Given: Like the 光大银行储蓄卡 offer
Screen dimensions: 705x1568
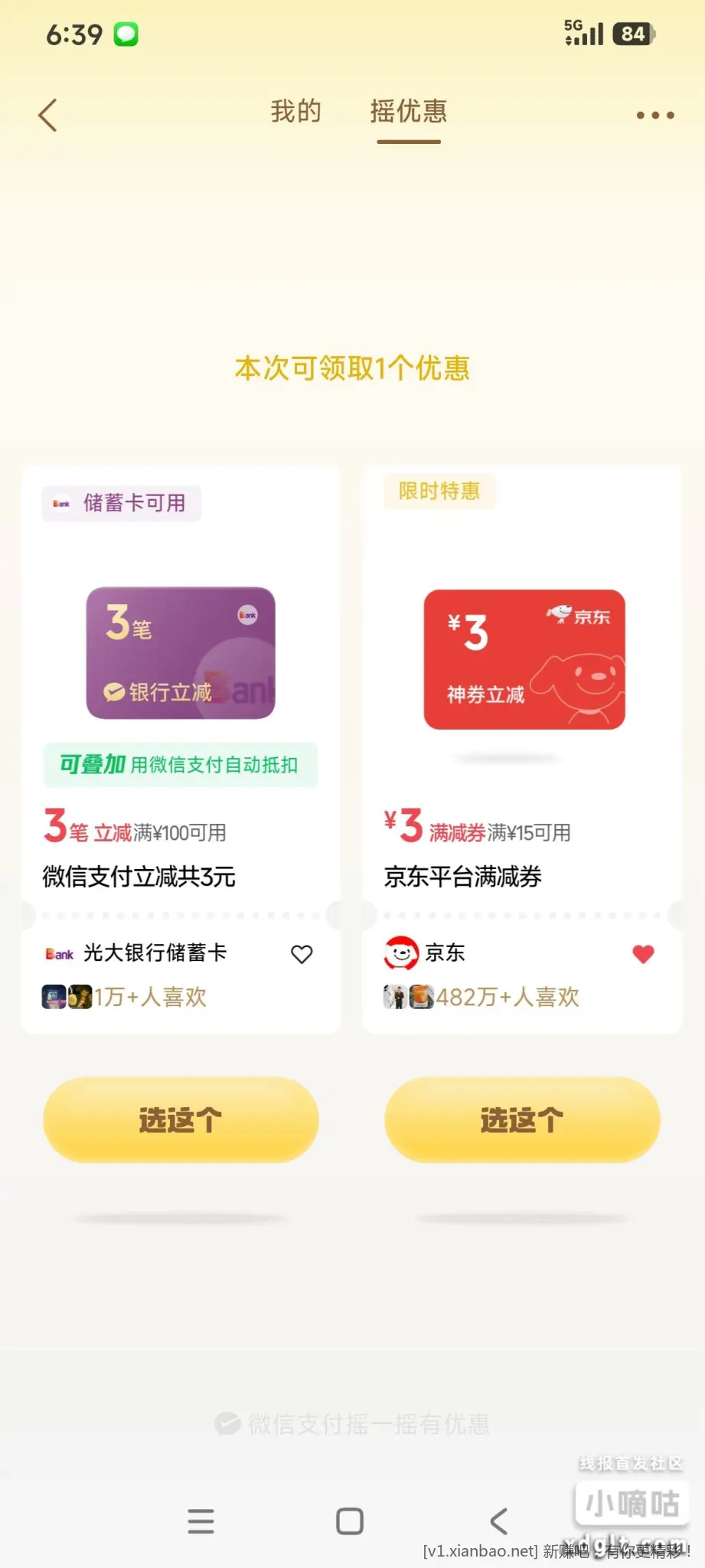Looking at the screenshot, I should (302, 954).
